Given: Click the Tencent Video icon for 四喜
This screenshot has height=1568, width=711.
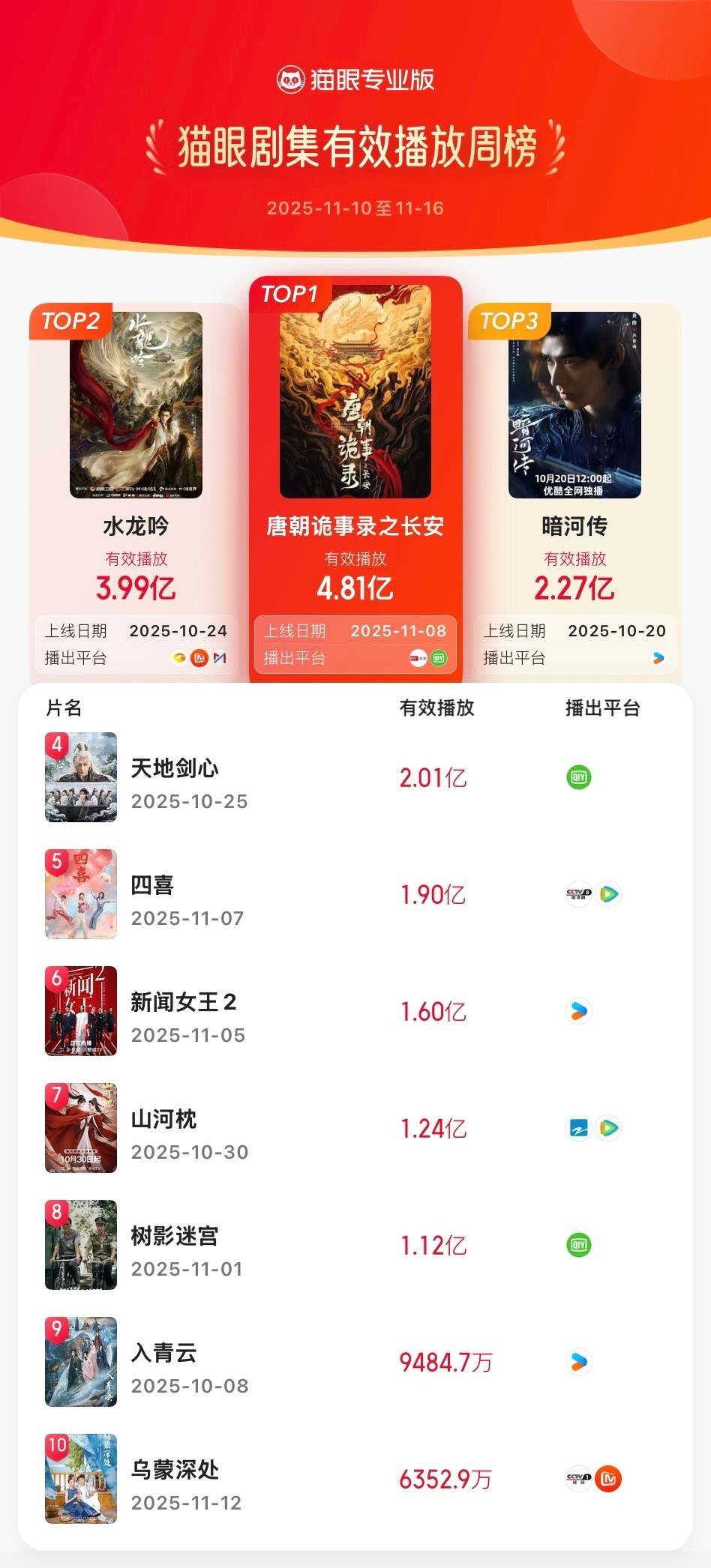Looking at the screenshot, I should pos(607,893).
